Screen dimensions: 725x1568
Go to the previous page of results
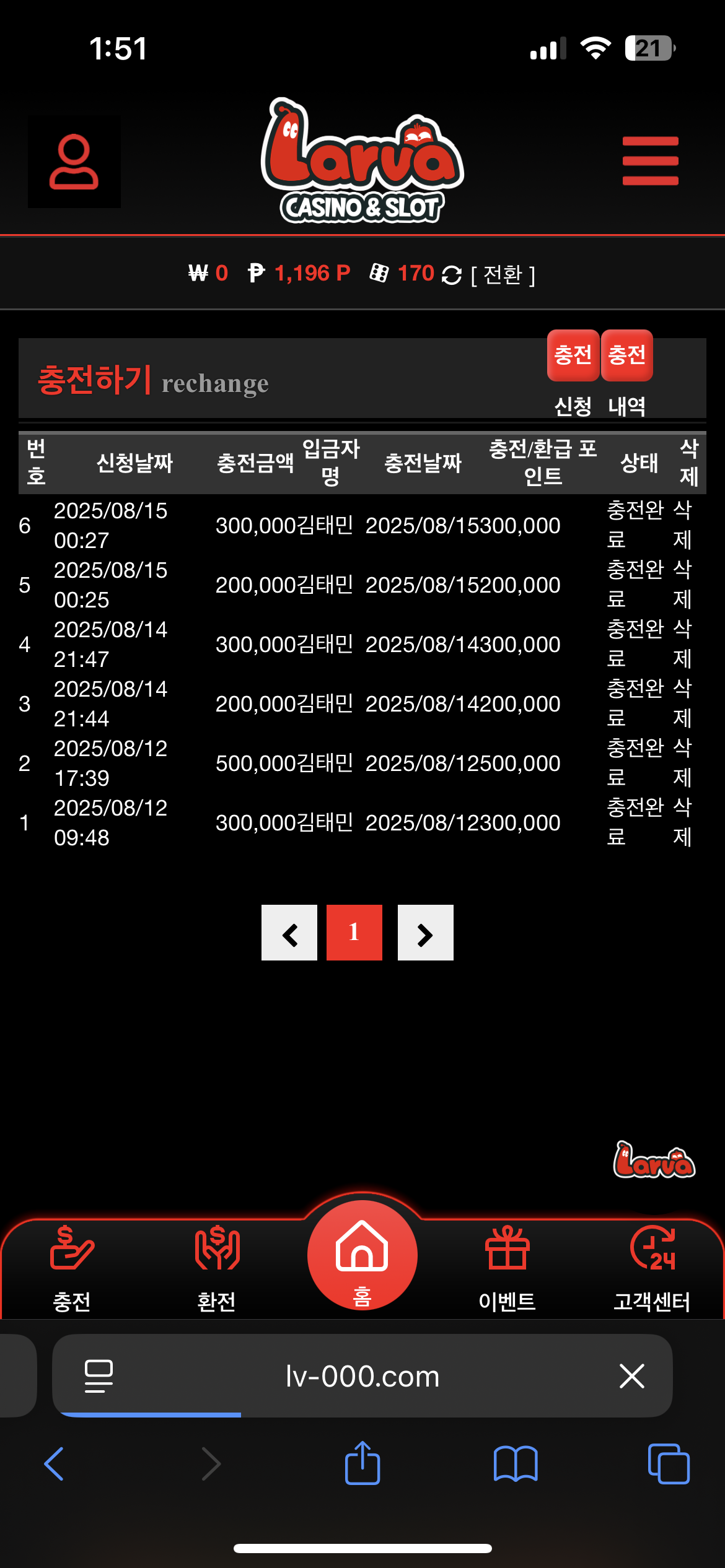coord(289,933)
